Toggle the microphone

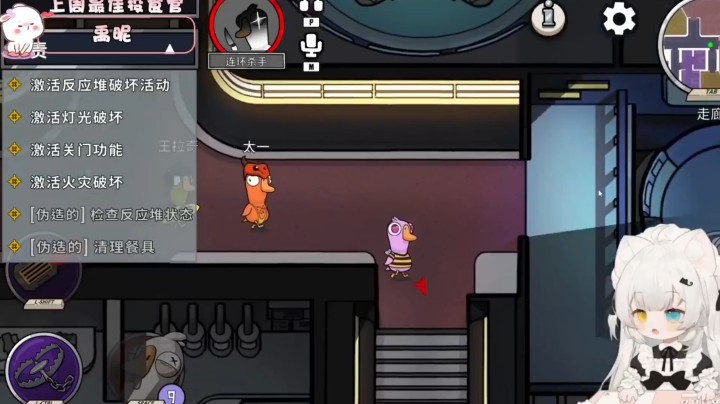[311, 46]
